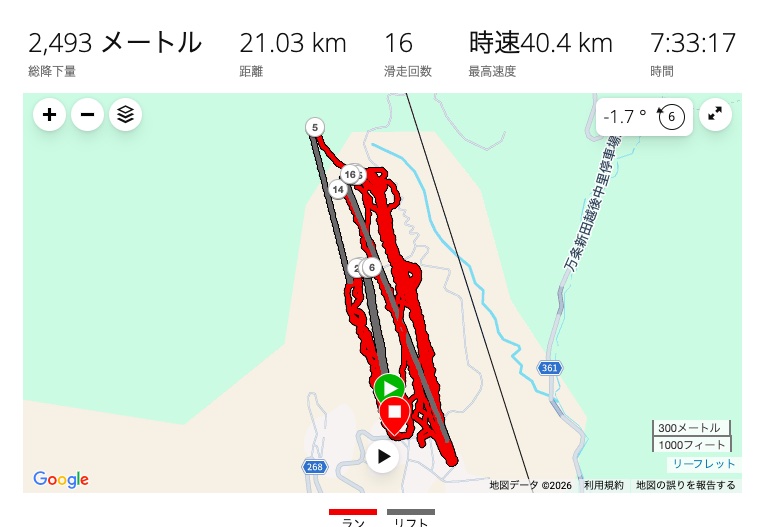Select run marker number 6
This screenshot has width=762, height=527.
coord(372,268)
